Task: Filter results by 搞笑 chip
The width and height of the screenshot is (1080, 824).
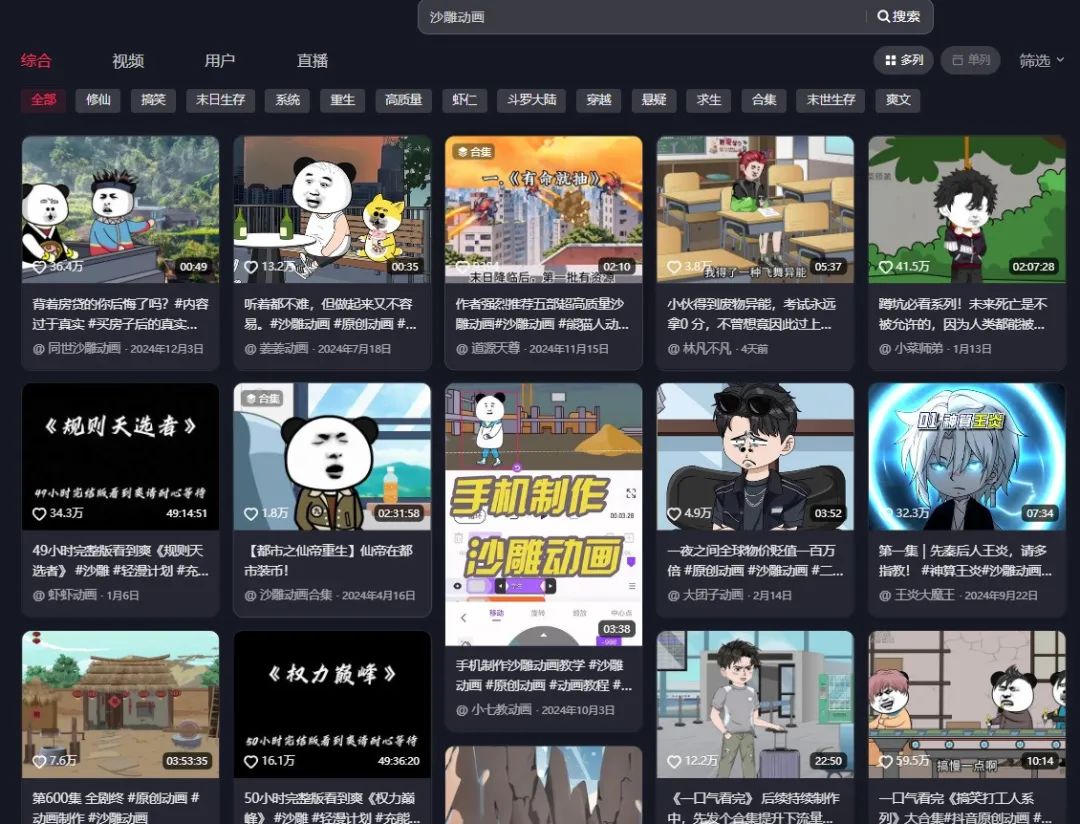Action: coord(153,100)
